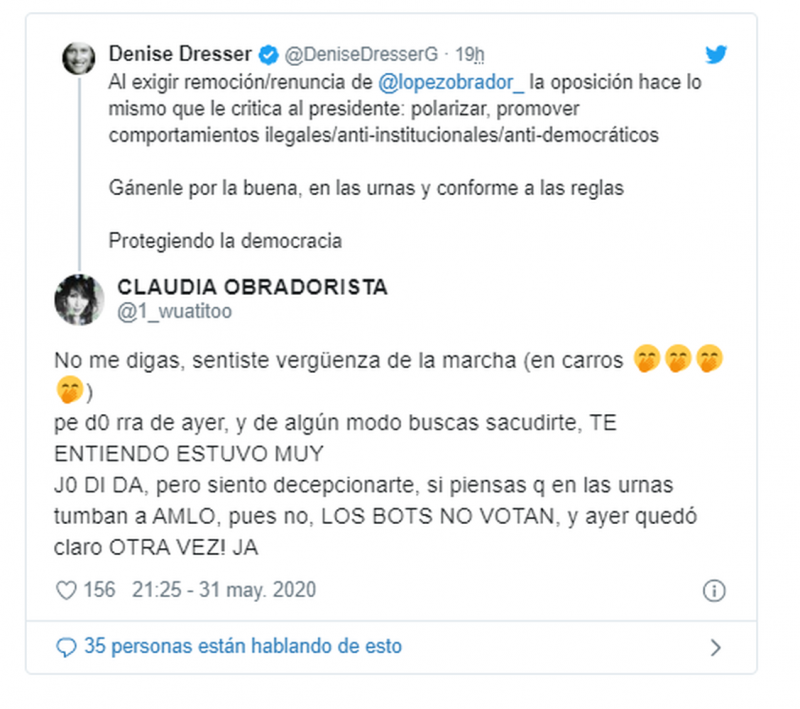Tap Claudia Obradorista's avatar photo
The height and width of the screenshot is (709, 800).
pos(80,297)
